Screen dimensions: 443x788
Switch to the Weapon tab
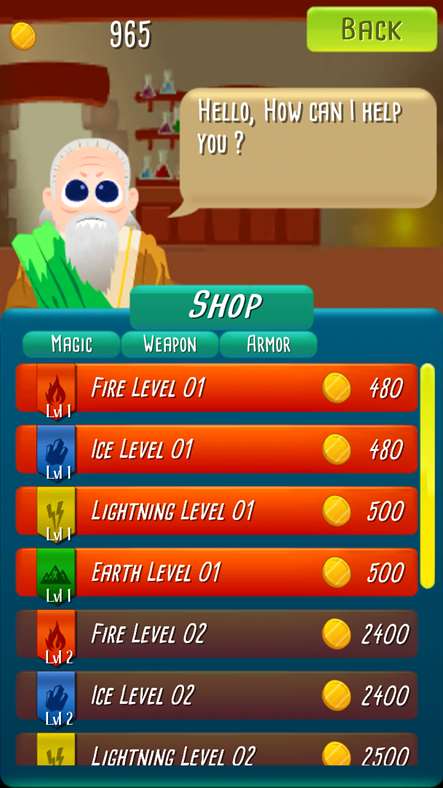(170, 344)
